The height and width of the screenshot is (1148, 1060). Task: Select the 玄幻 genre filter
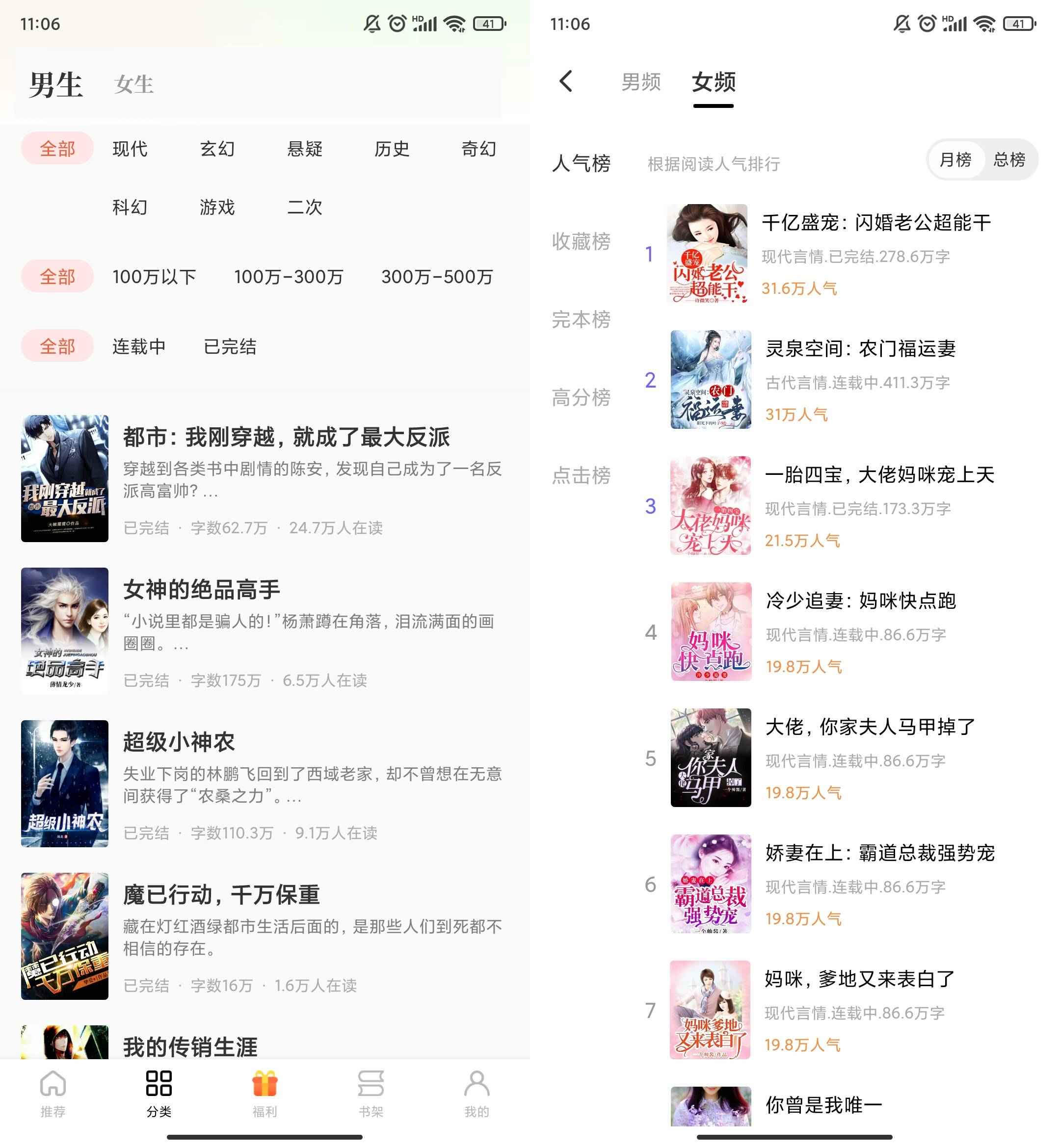[x=217, y=149]
